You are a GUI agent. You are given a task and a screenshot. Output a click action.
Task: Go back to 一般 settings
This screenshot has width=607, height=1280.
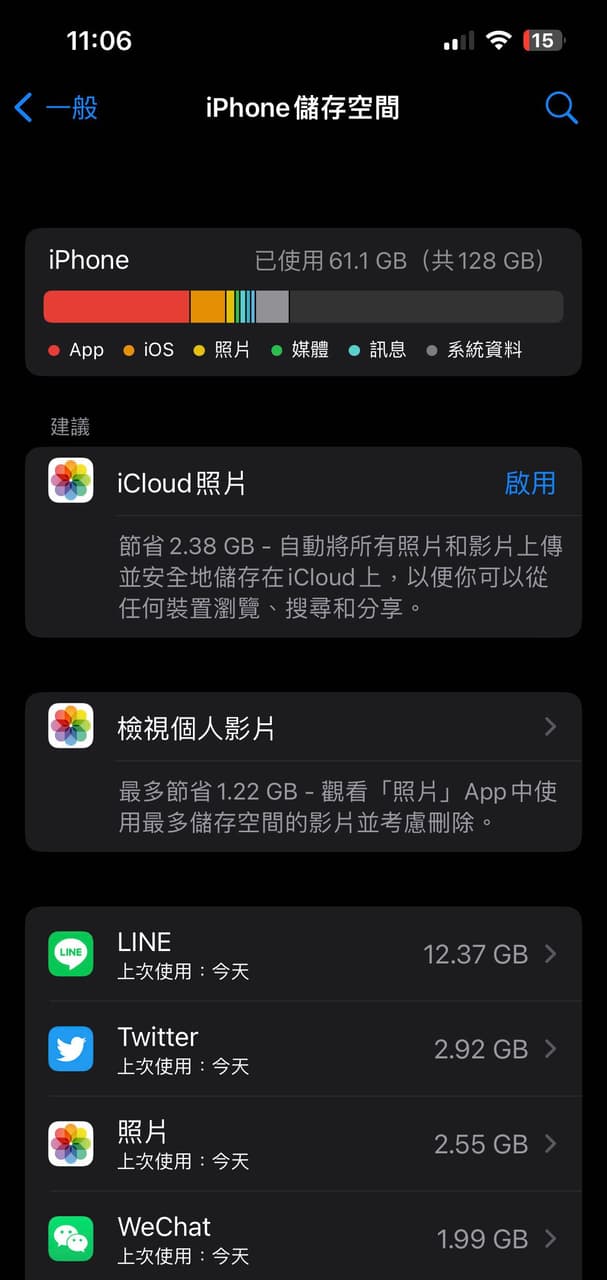coord(56,107)
